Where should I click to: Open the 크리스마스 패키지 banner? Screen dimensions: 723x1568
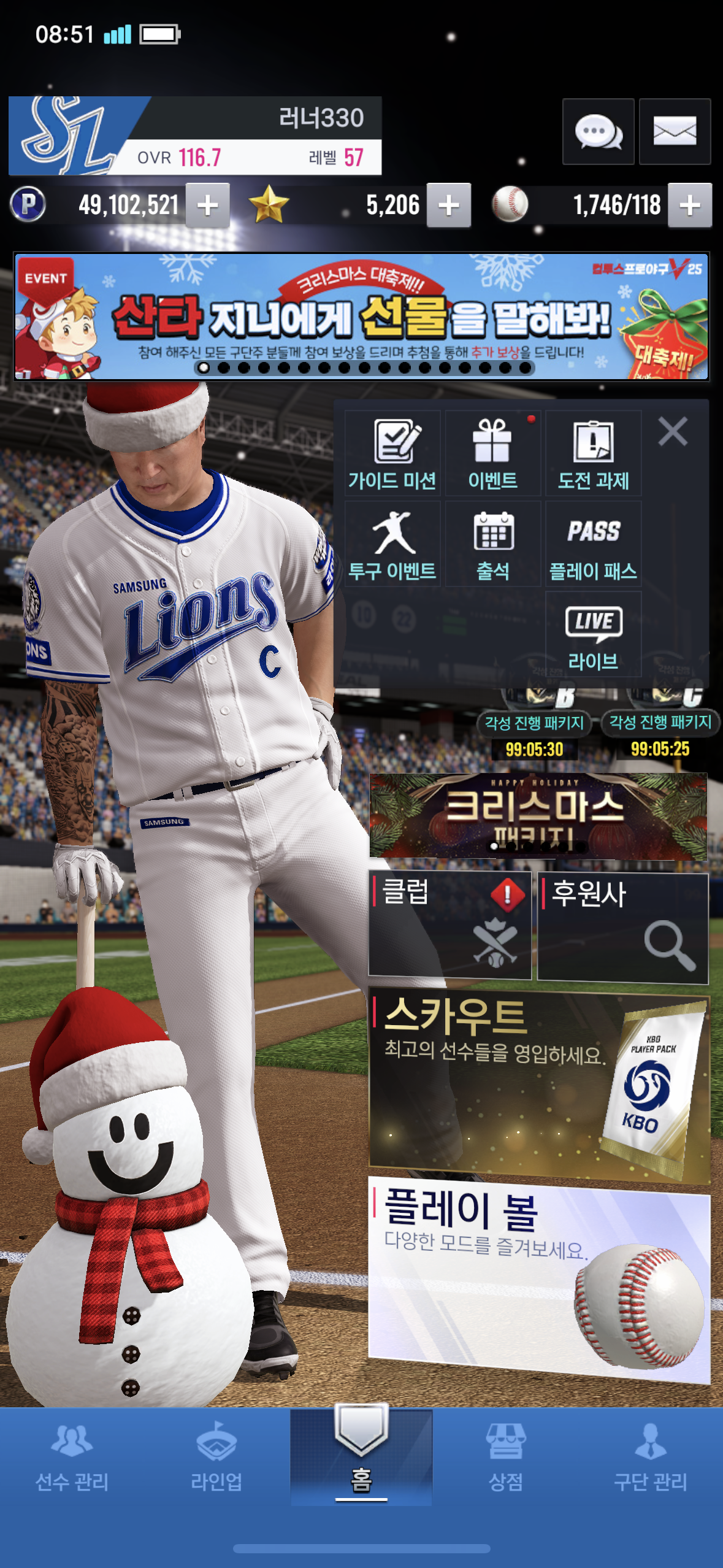538,815
